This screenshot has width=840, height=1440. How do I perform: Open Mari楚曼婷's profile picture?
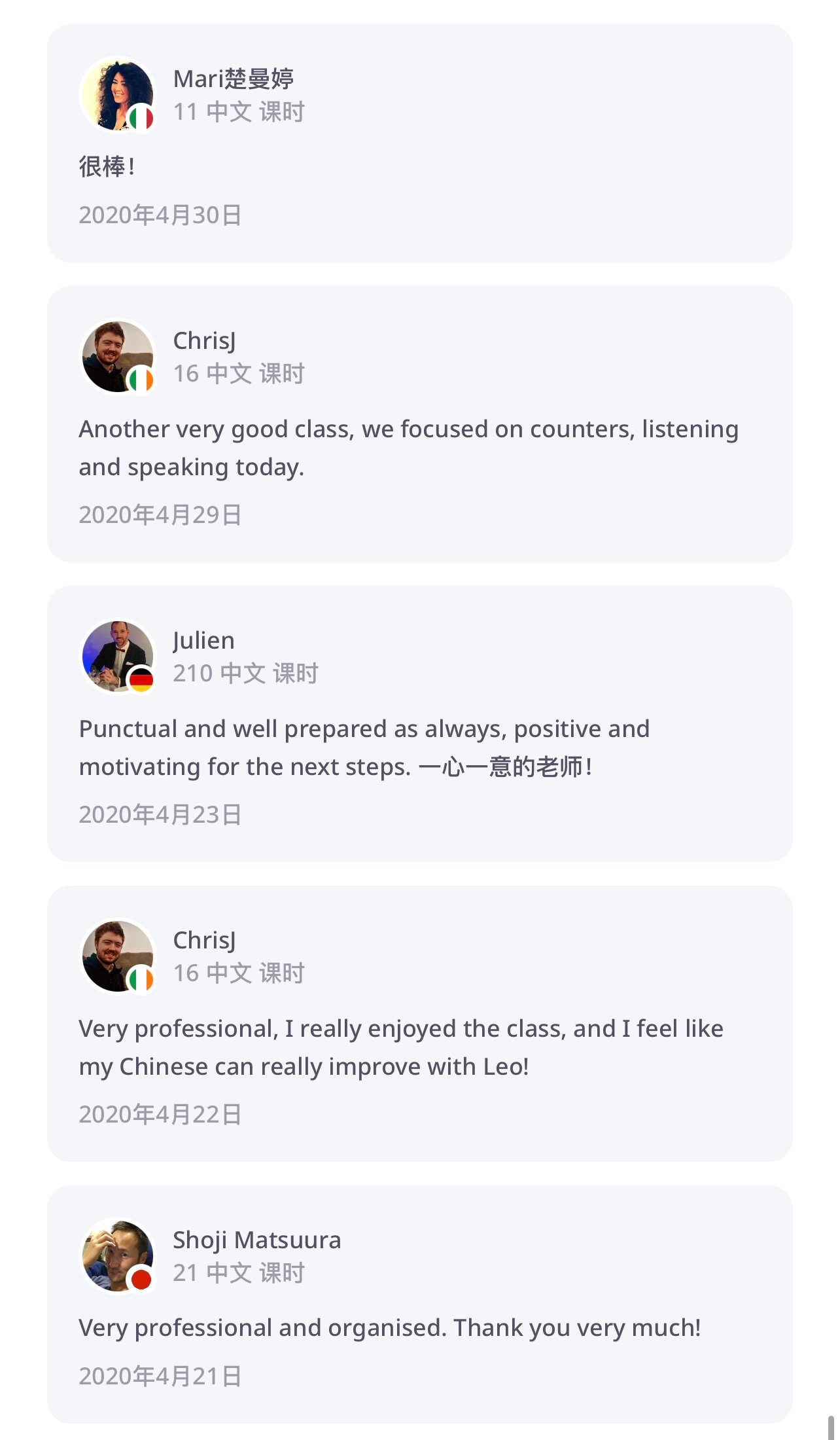117,95
